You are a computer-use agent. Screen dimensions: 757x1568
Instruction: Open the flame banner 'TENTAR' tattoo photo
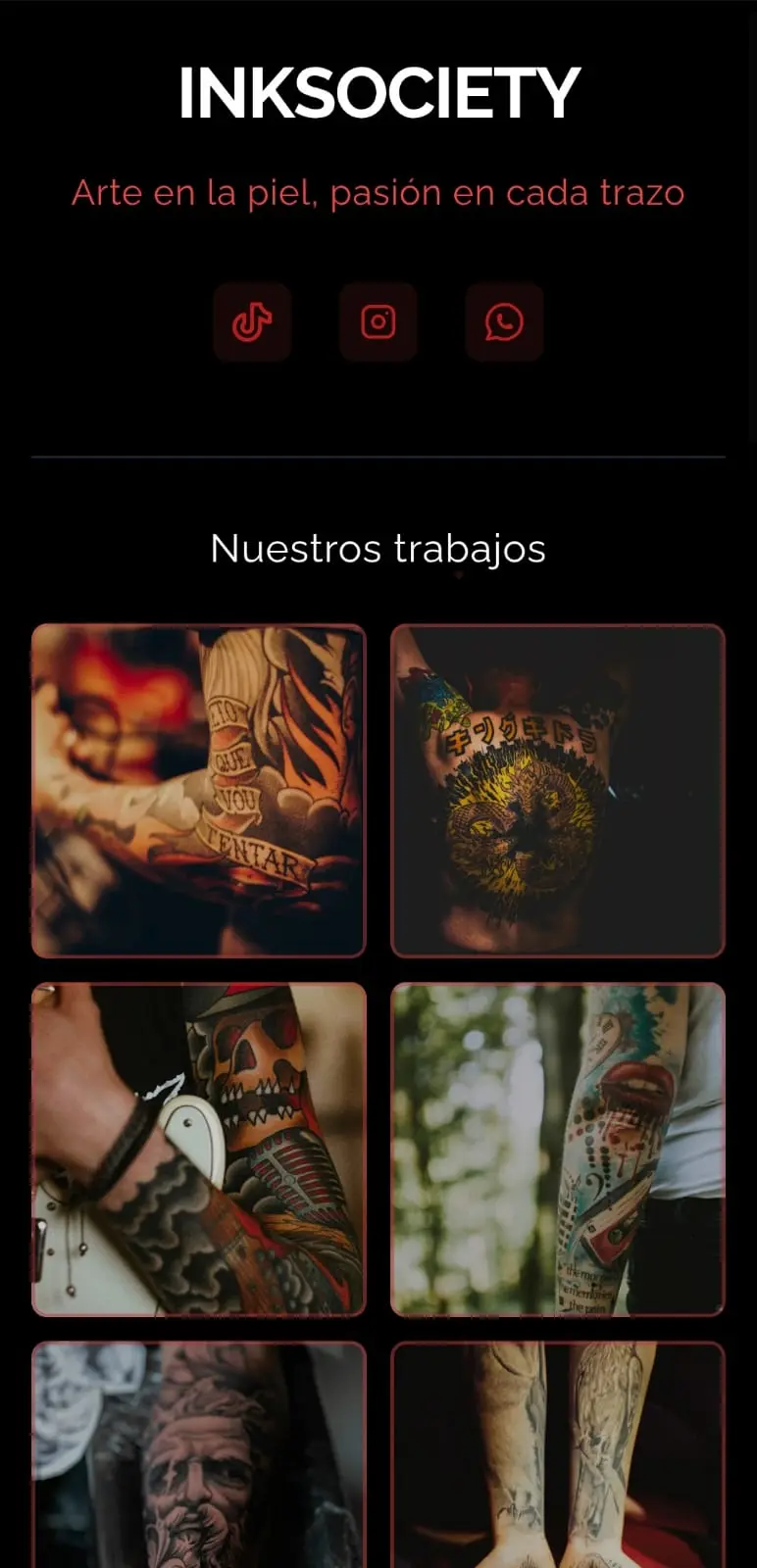(197, 787)
